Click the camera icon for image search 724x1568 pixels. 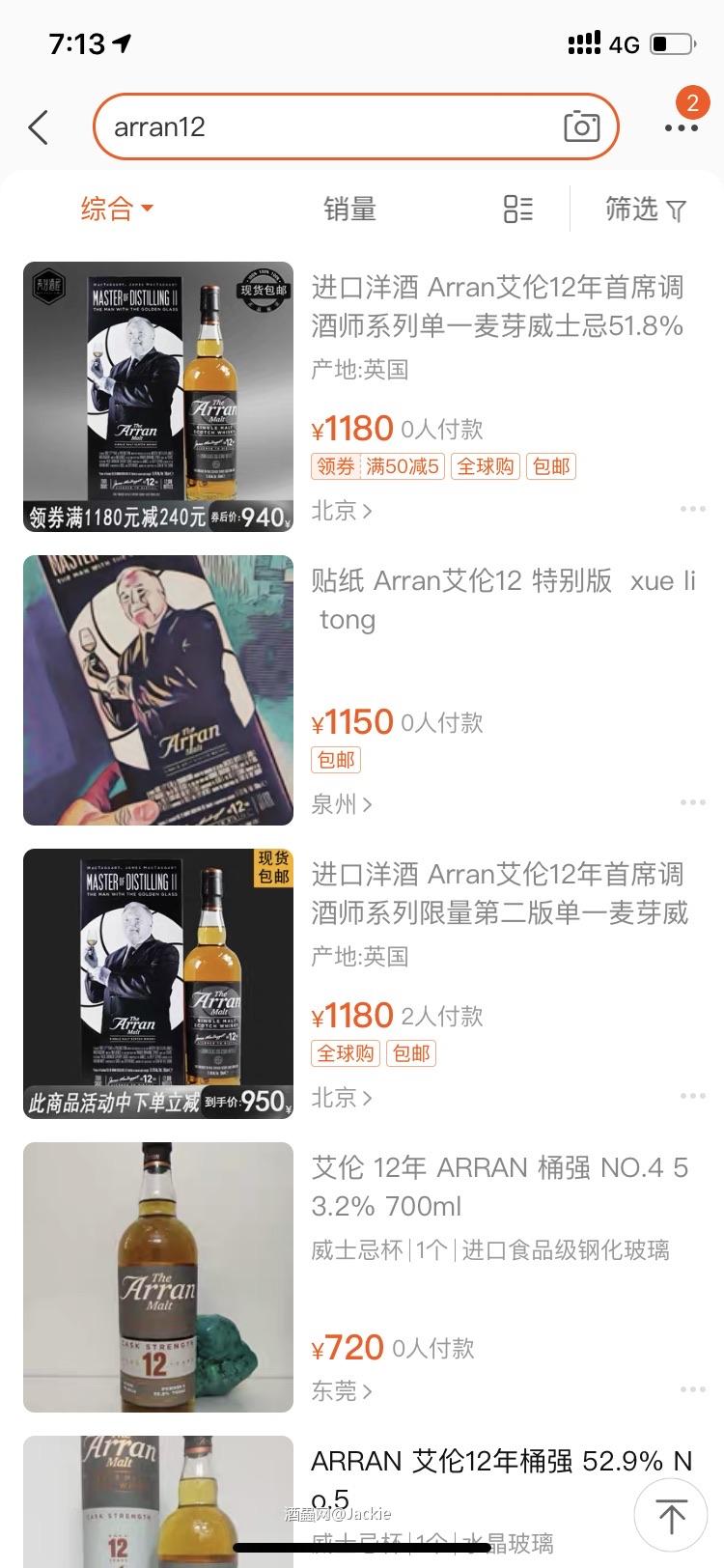pyautogui.click(x=580, y=126)
